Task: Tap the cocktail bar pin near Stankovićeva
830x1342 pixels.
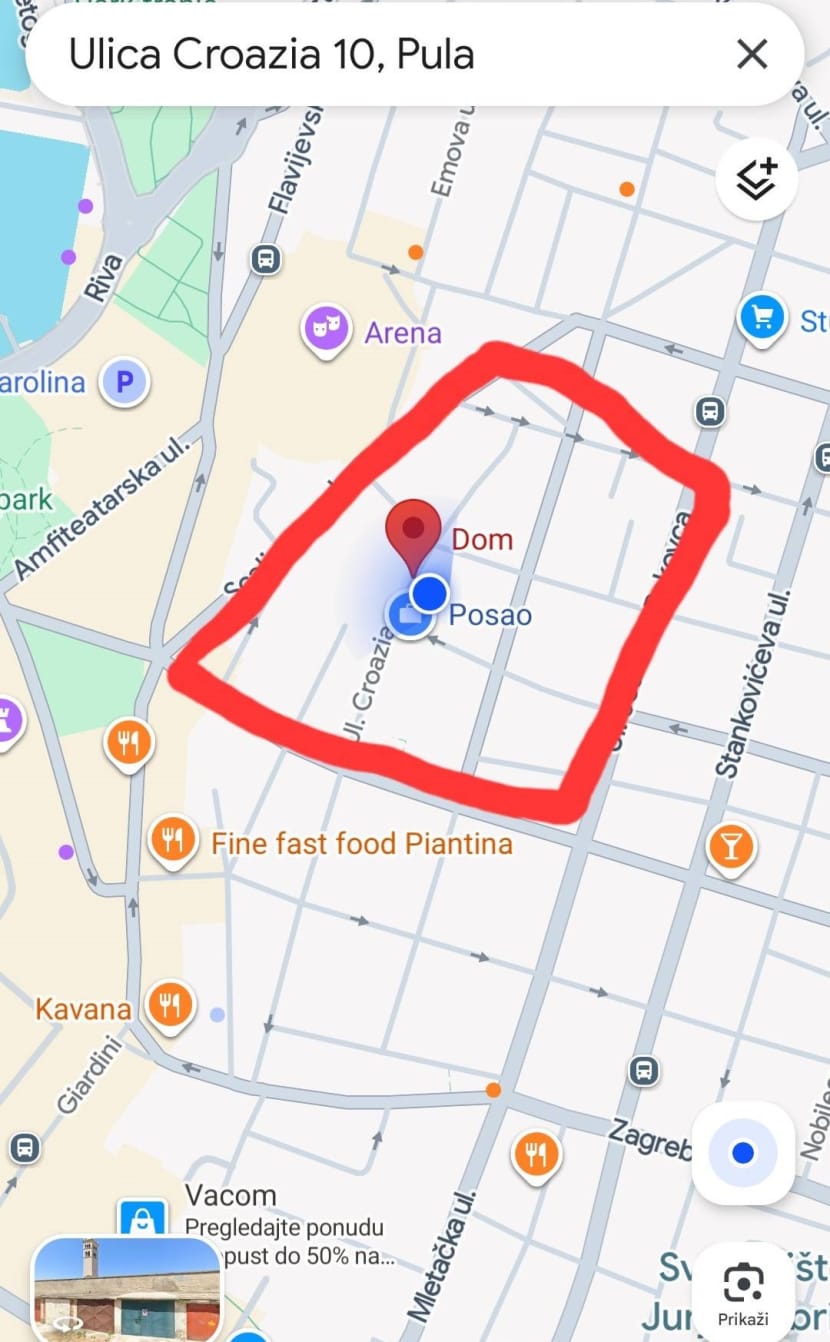Action: (x=731, y=846)
